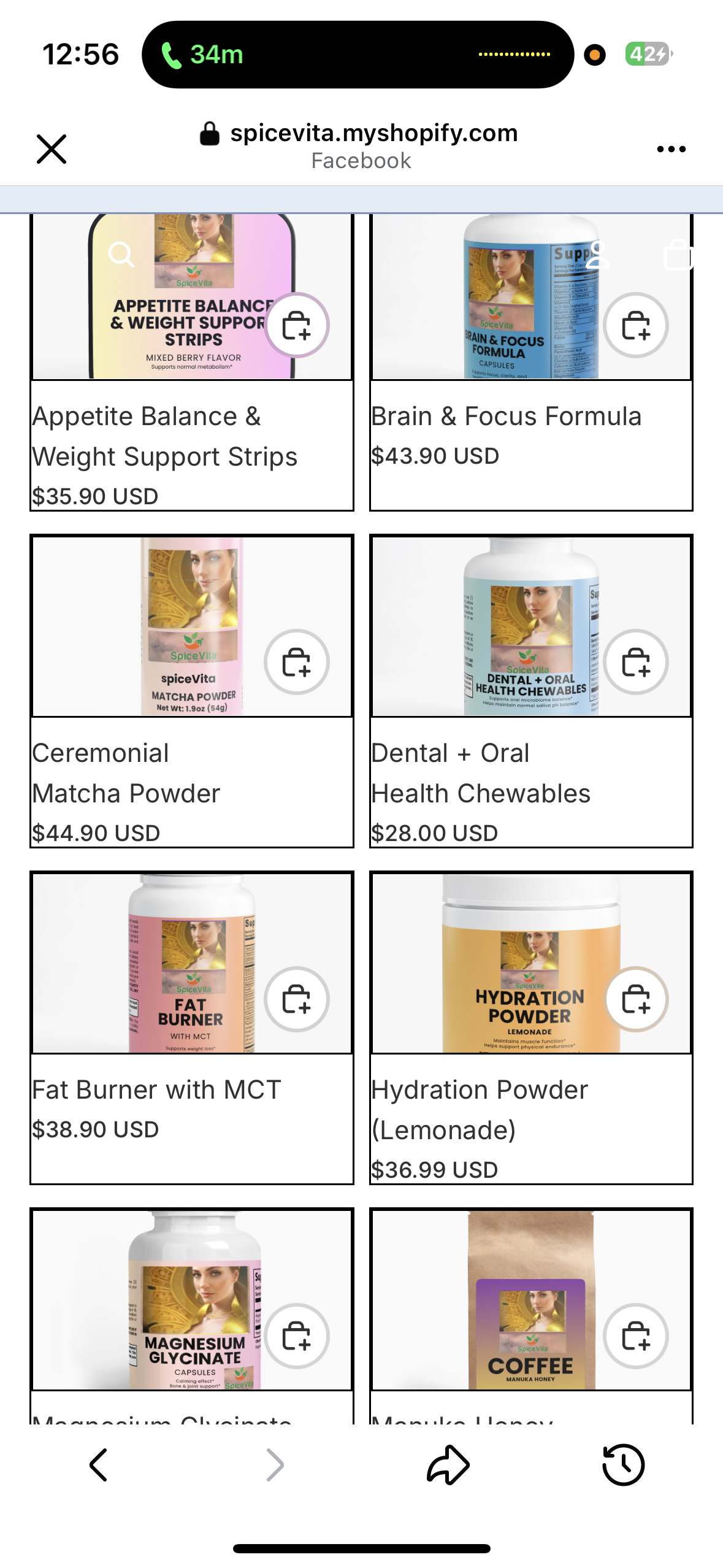This screenshot has height=1568, width=723.
Task: Open Ceremonial Matcha Powder product
Action: click(126, 773)
